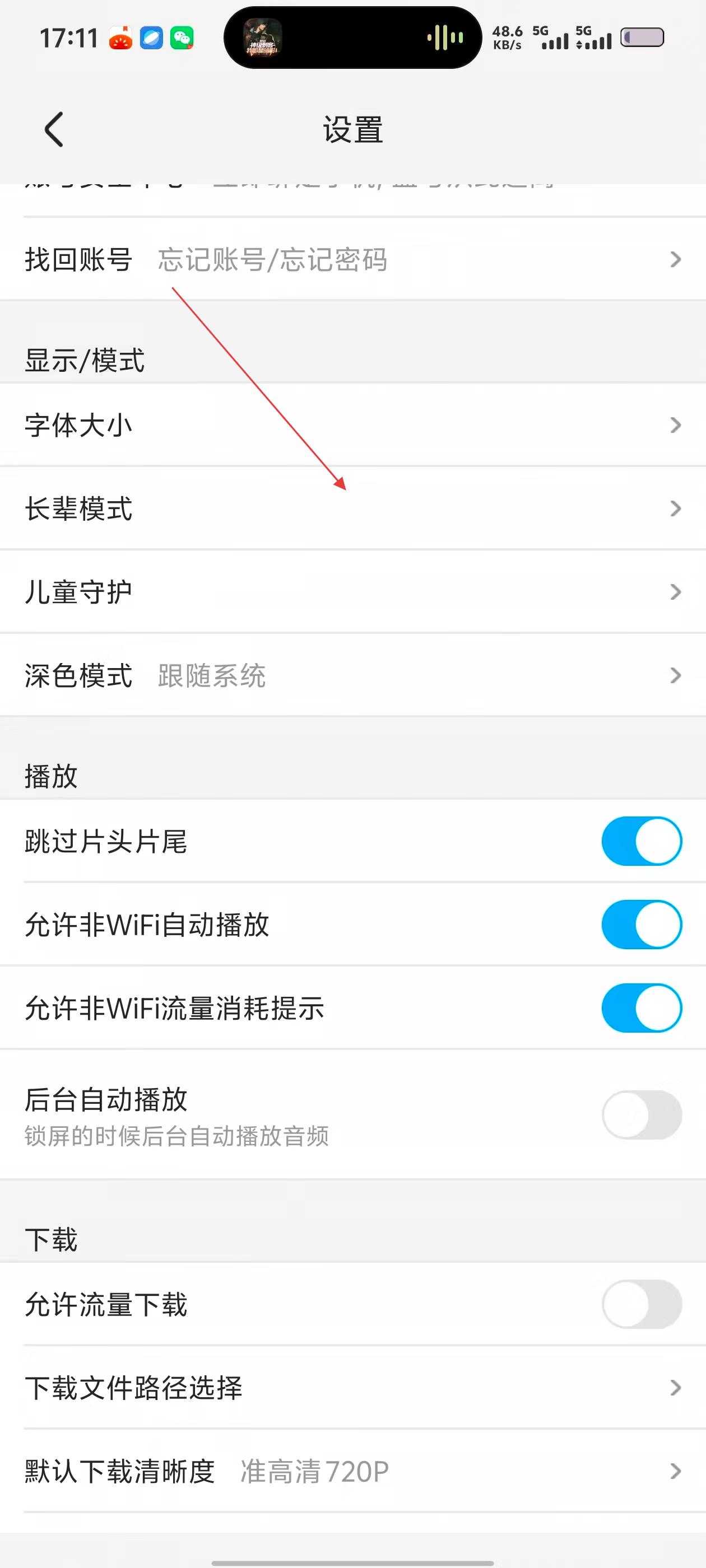Open 深色模式 options
Screen dimensions: 706x1568
(352, 675)
